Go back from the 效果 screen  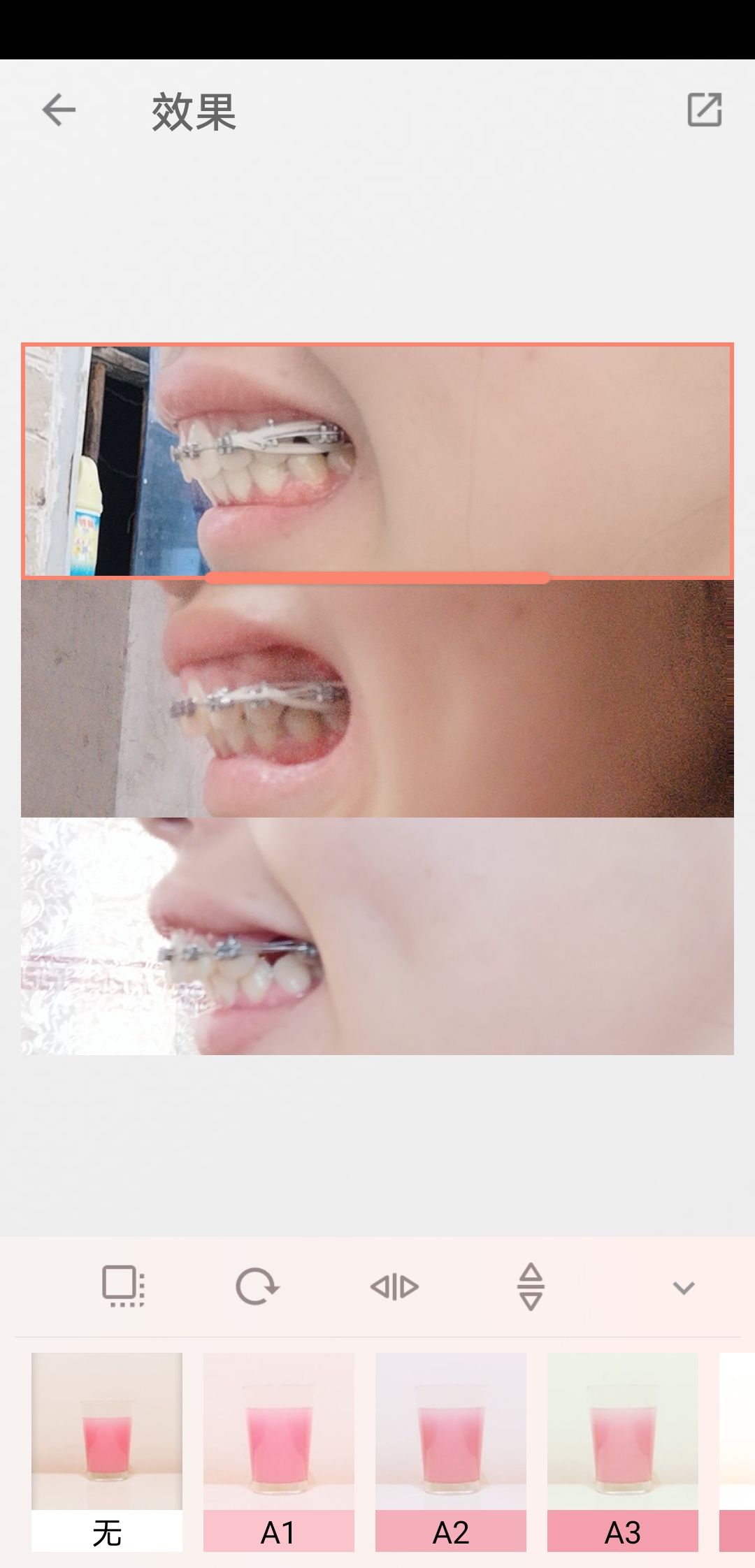point(59,110)
